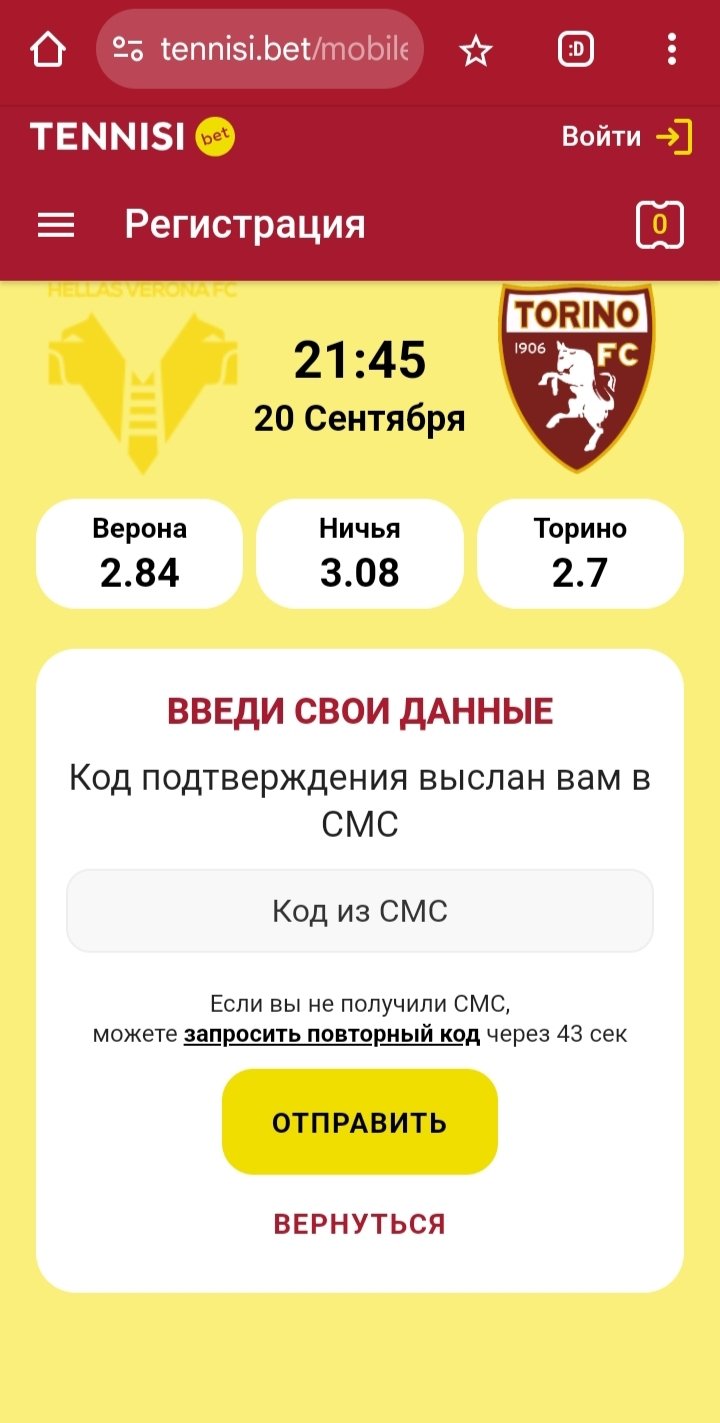This screenshot has height=1423, width=720.
Task: Tap the tennisi.bet address bar
Action: coord(260,50)
